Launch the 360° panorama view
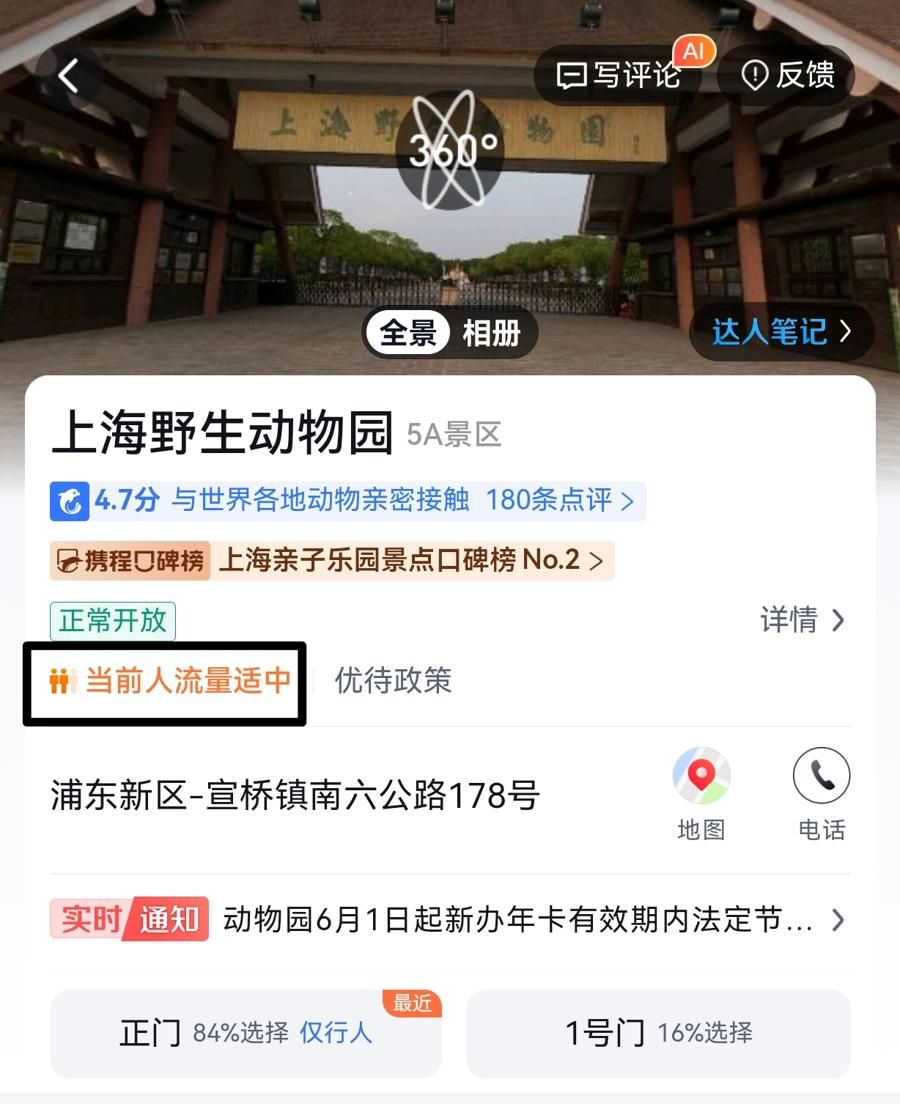The image size is (900, 1104). (x=451, y=152)
